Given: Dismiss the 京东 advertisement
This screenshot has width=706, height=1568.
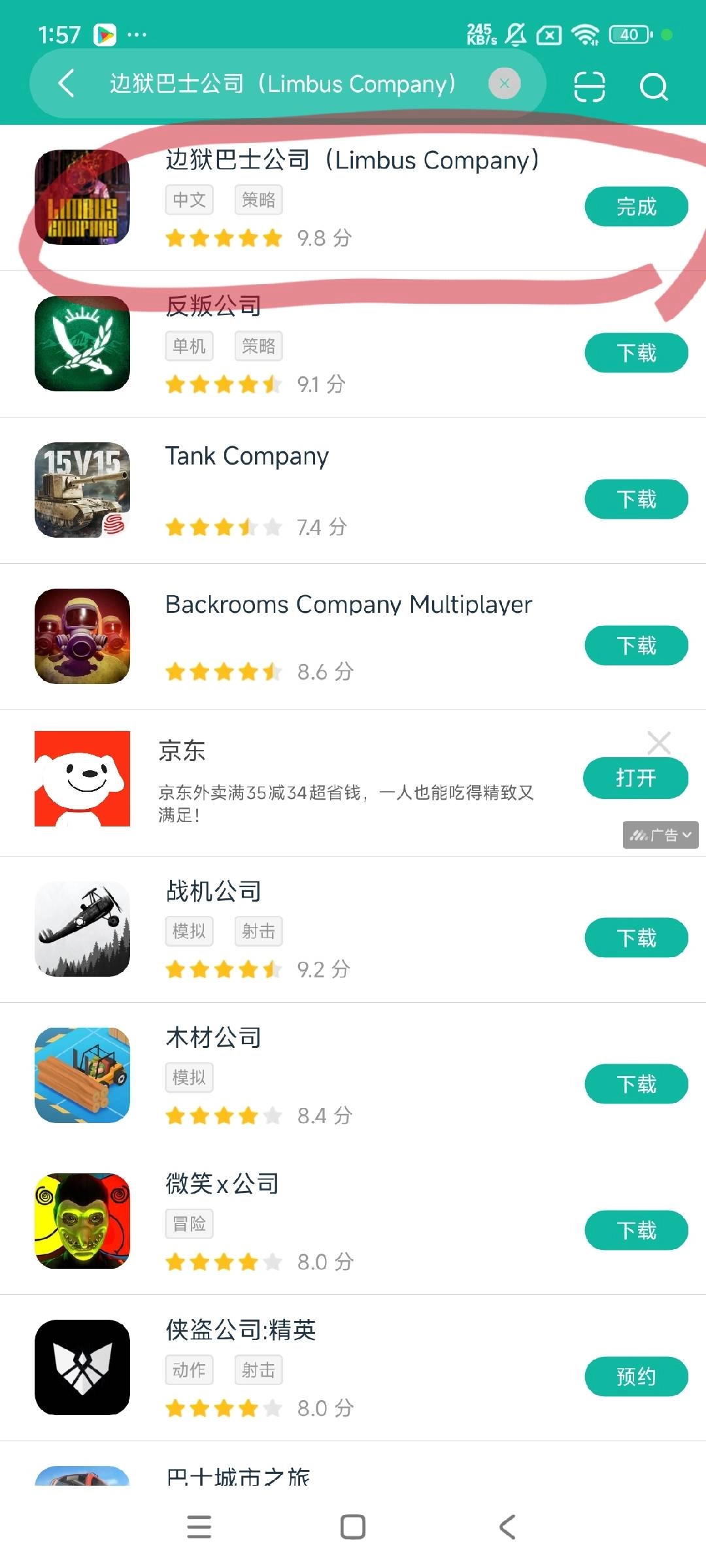Looking at the screenshot, I should (x=658, y=743).
